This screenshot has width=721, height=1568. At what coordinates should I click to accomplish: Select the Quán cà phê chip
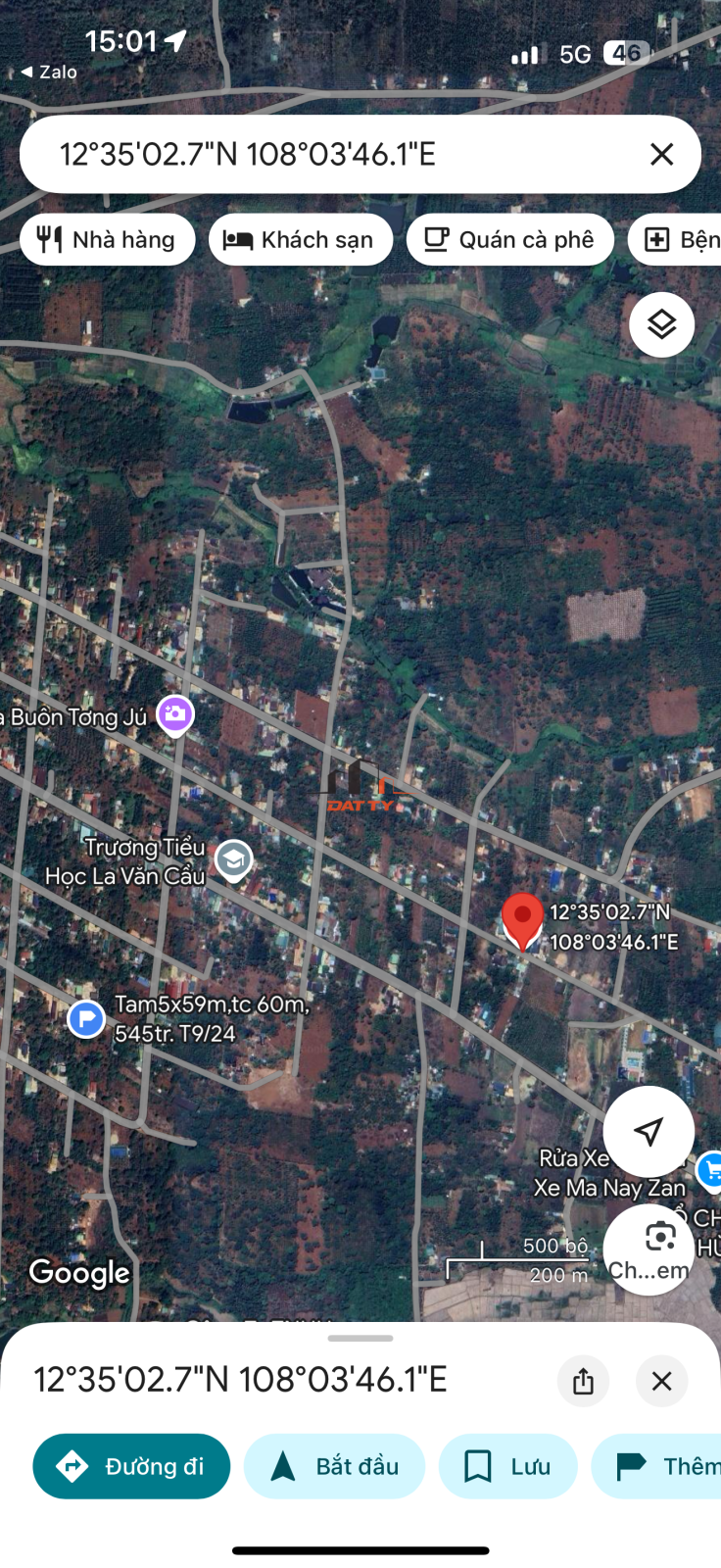click(x=510, y=239)
